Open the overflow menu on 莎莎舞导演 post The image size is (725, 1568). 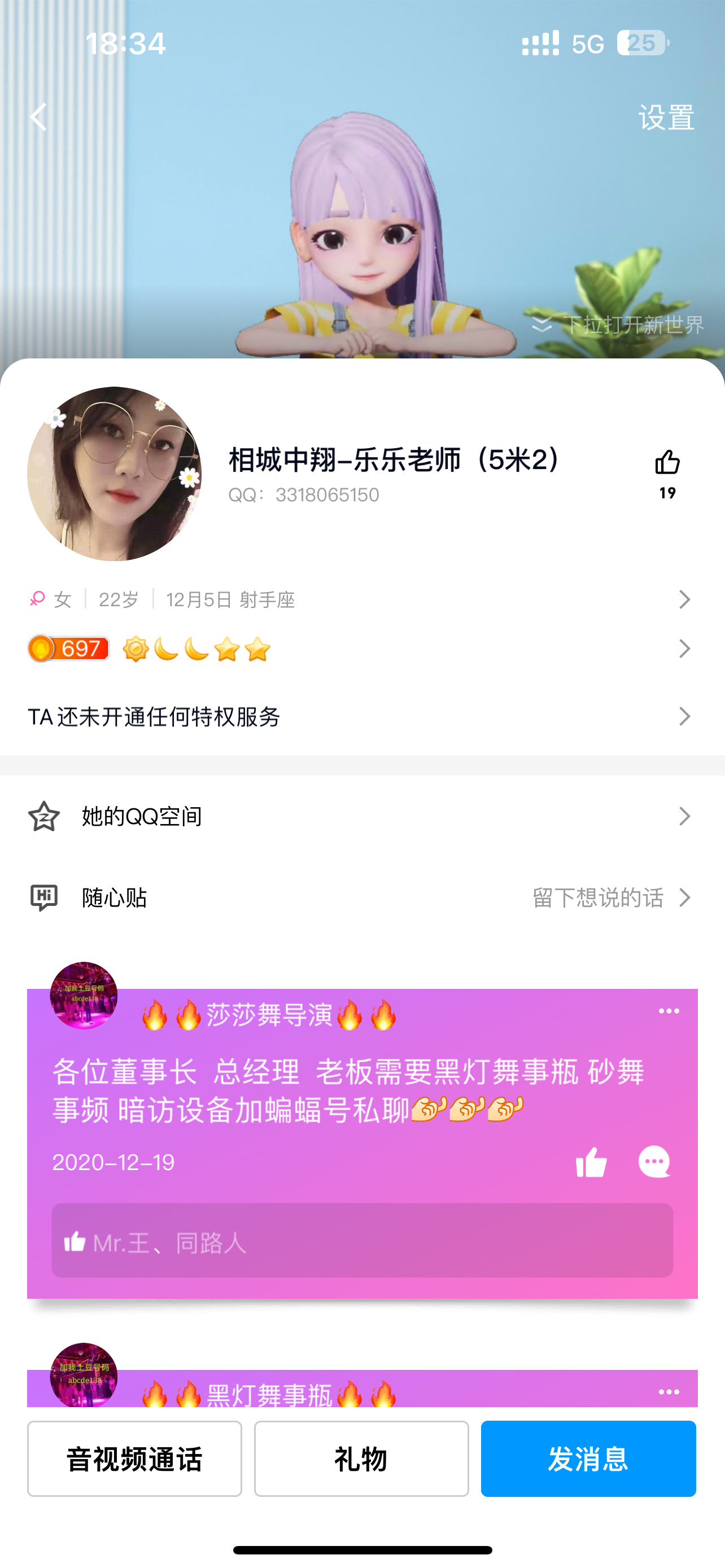669,1011
